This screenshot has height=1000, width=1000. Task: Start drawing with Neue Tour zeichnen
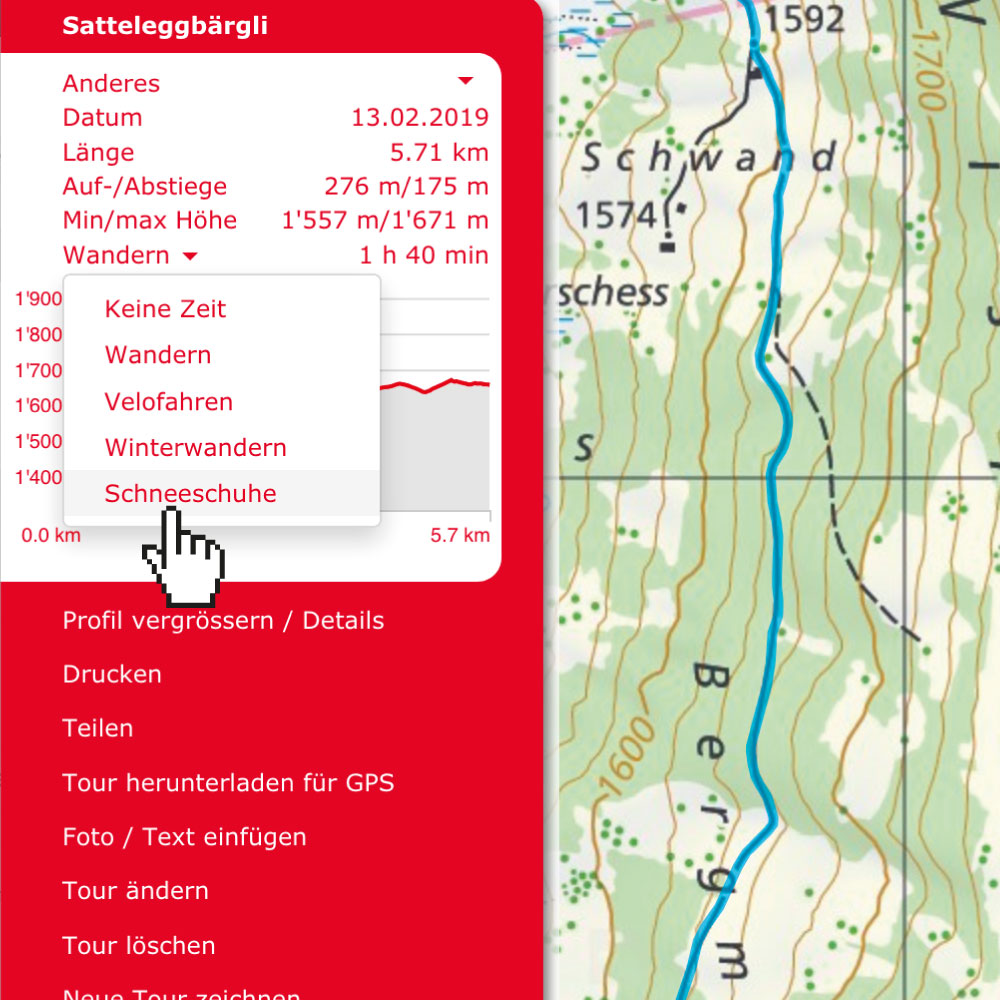click(181, 992)
